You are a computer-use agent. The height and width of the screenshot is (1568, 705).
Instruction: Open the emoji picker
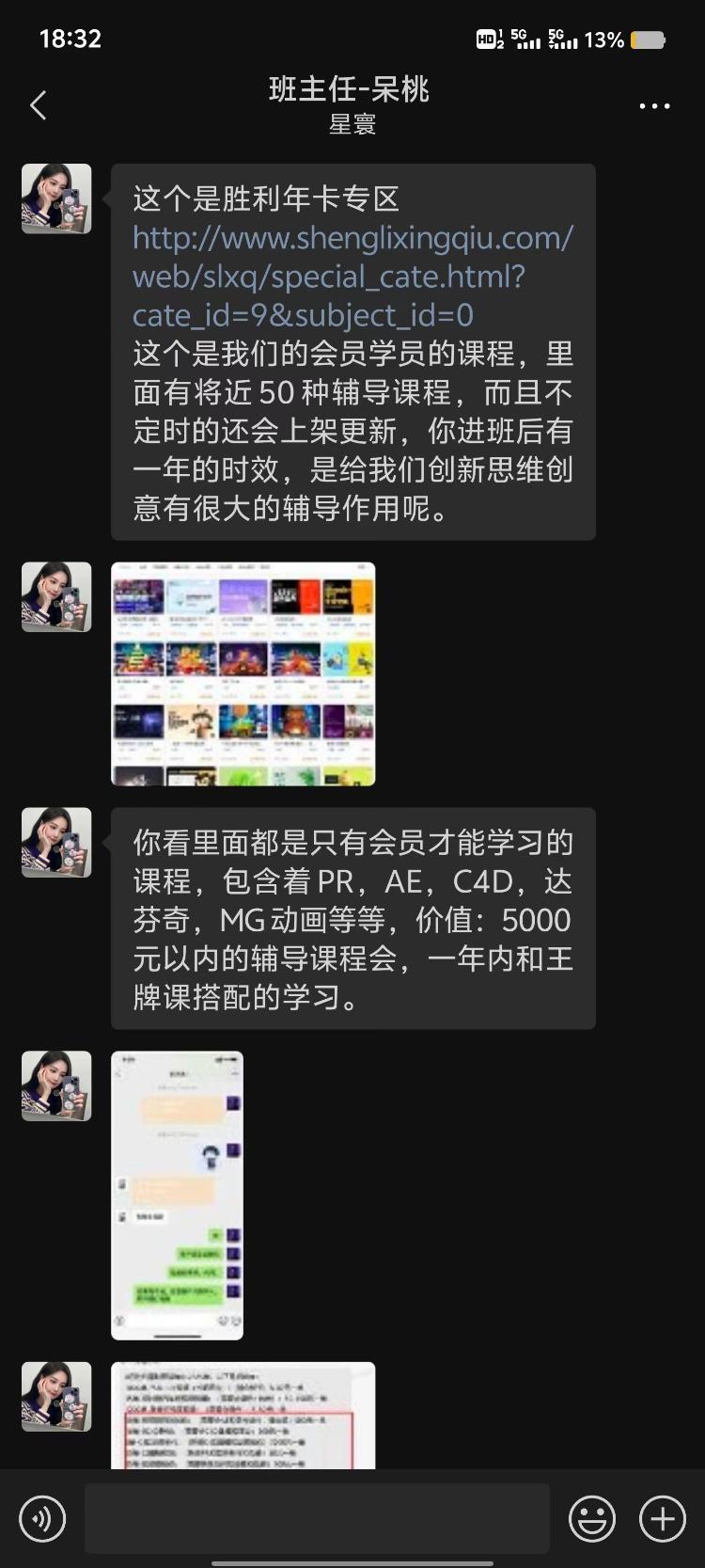(x=592, y=1518)
